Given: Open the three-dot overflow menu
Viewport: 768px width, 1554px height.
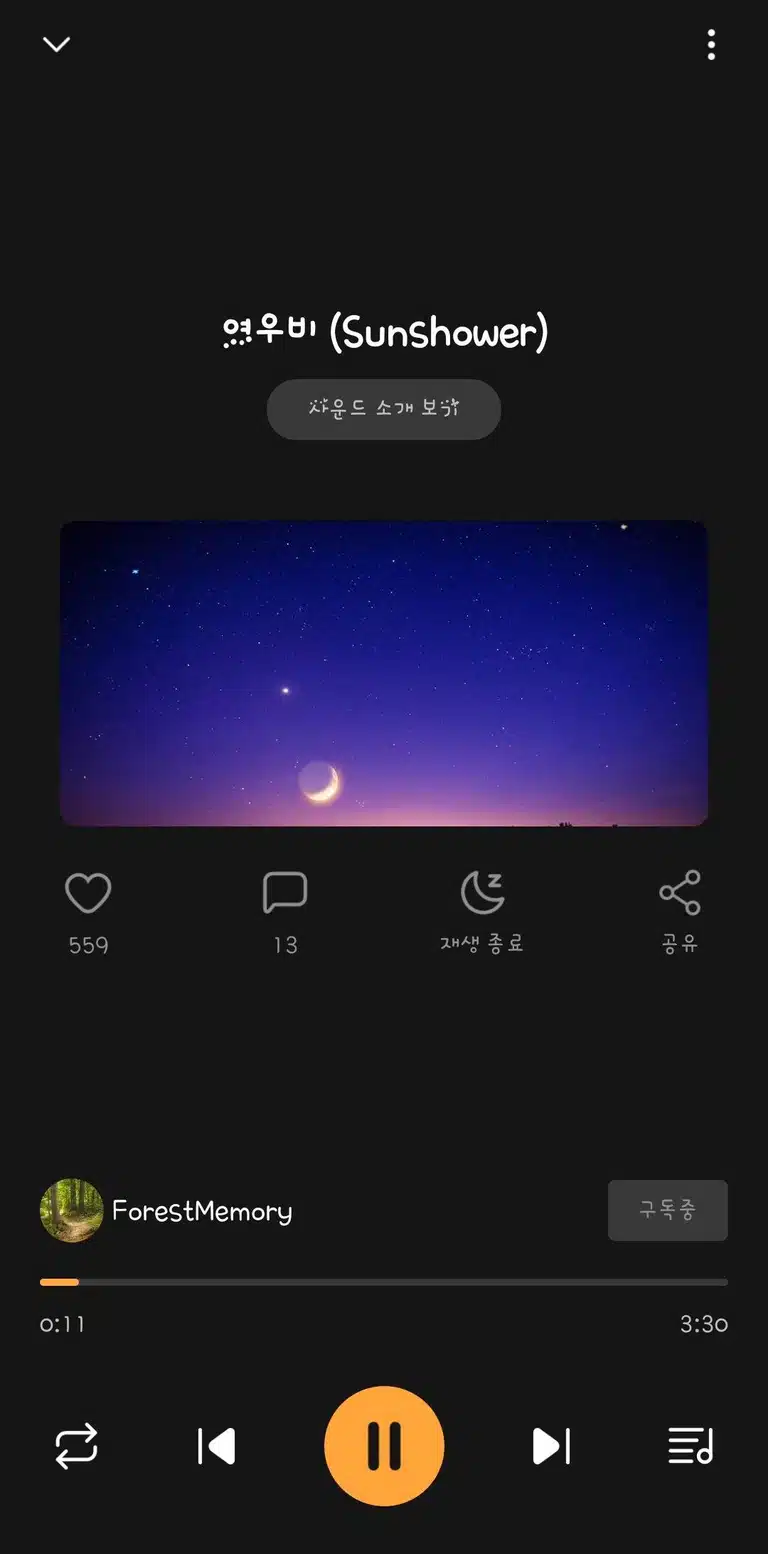Looking at the screenshot, I should [x=711, y=44].
